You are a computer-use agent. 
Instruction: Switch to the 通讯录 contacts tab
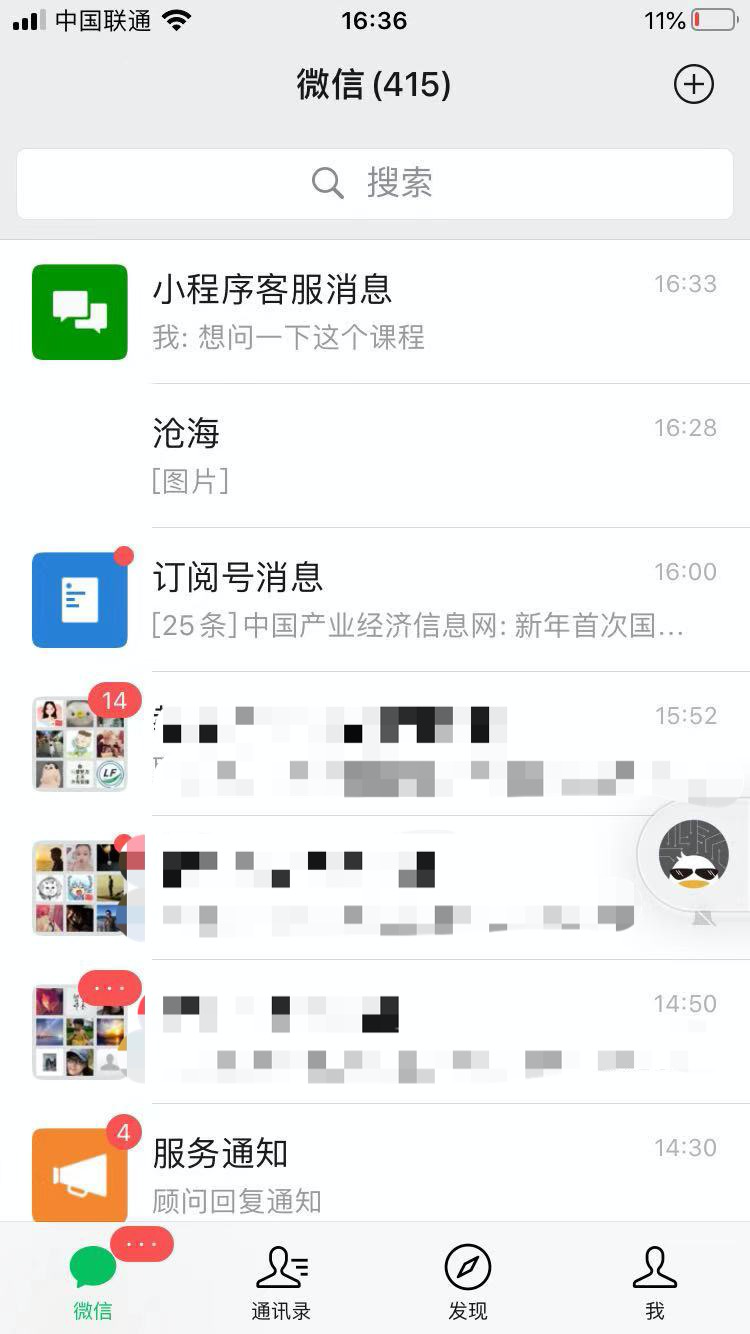pyautogui.click(x=281, y=1283)
